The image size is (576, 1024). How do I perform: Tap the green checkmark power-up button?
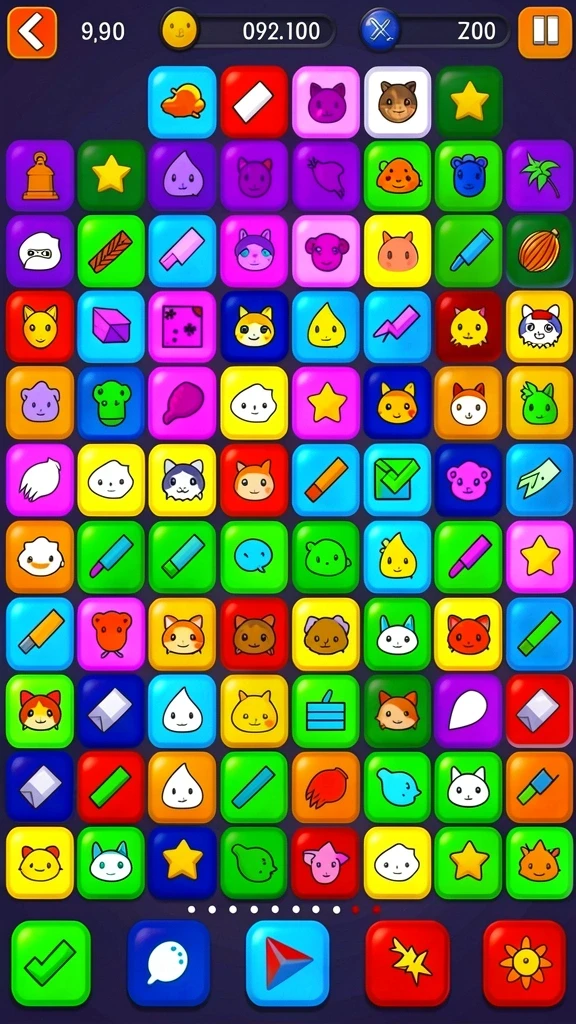[51, 963]
